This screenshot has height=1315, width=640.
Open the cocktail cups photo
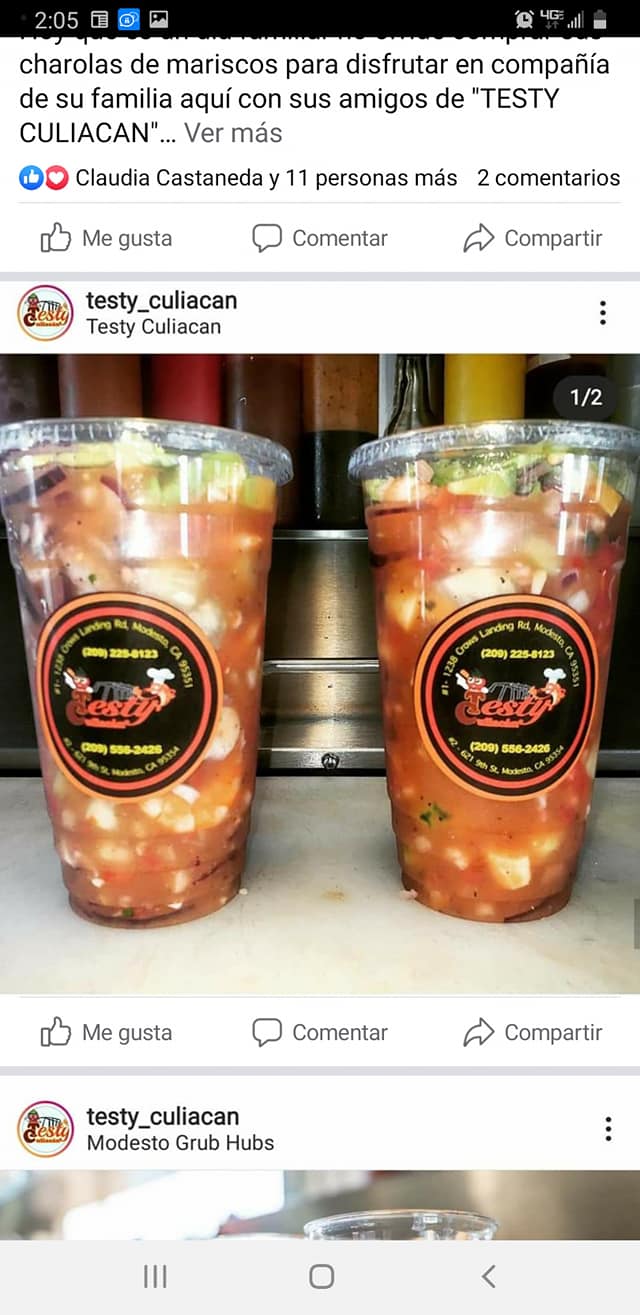[x=320, y=672]
